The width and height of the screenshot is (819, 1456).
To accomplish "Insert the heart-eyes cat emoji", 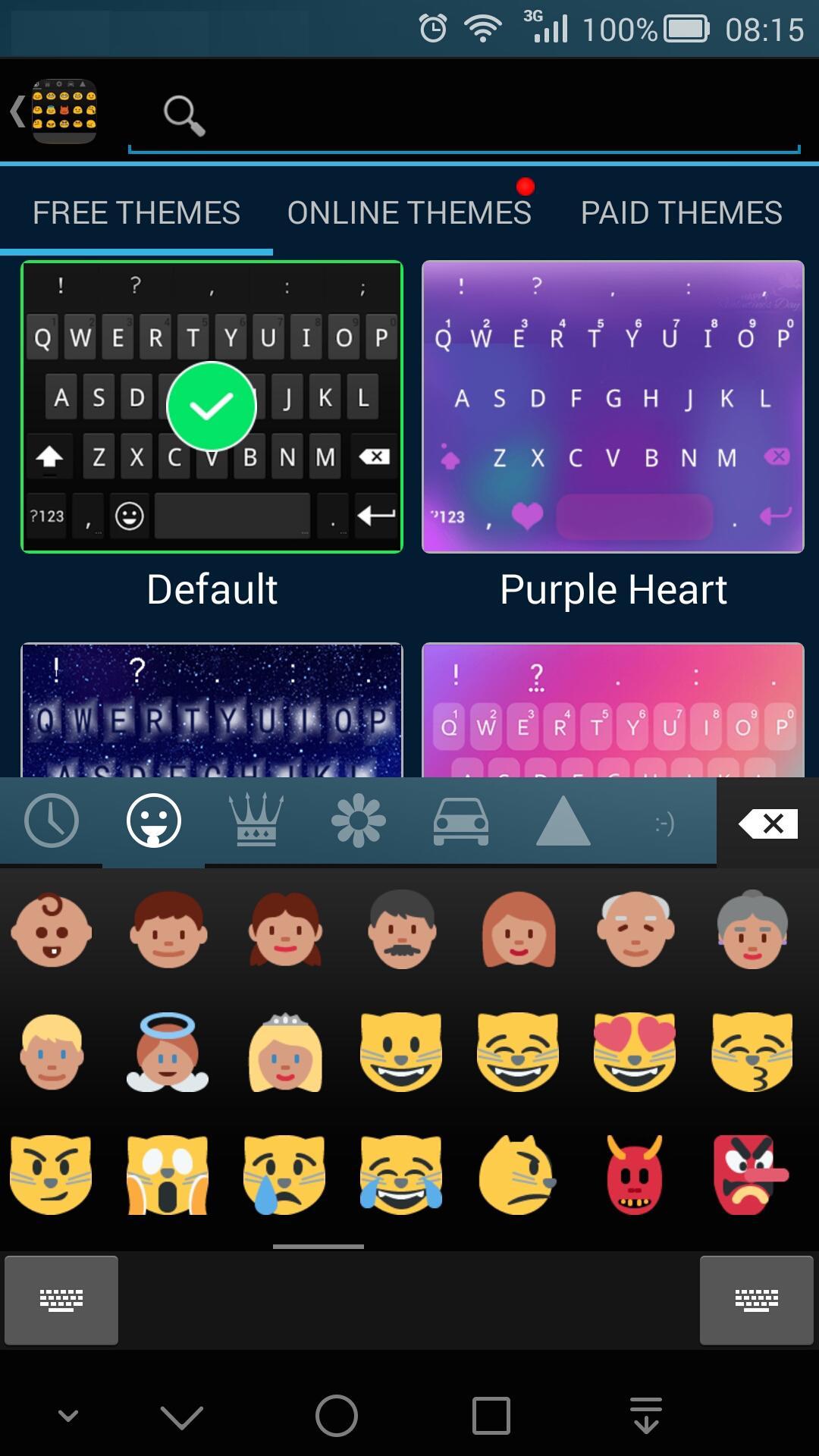I will point(635,1053).
